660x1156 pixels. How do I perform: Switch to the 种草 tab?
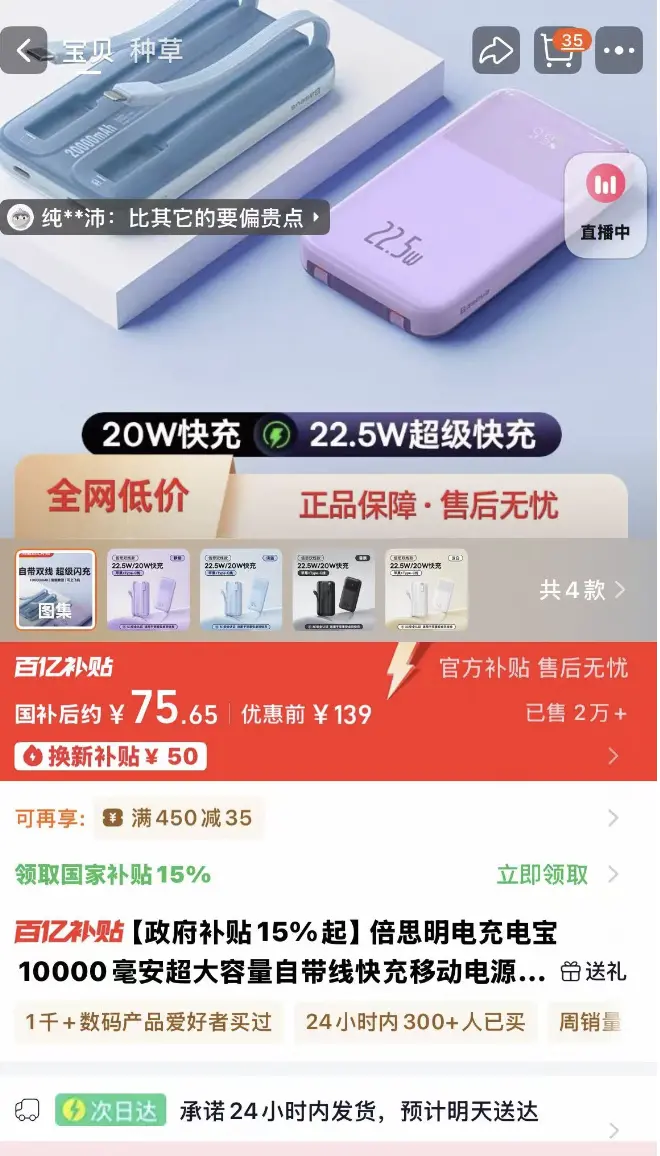tap(156, 50)
